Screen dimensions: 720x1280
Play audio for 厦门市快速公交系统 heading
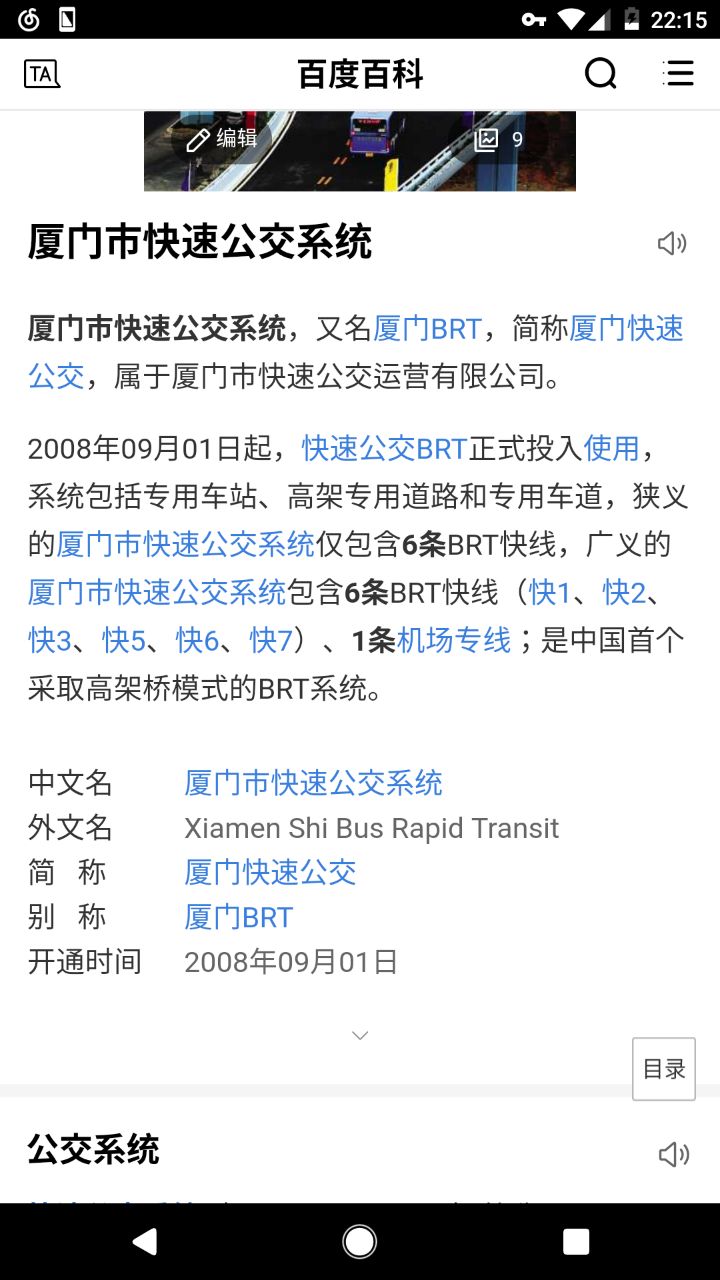coord(672,243)
